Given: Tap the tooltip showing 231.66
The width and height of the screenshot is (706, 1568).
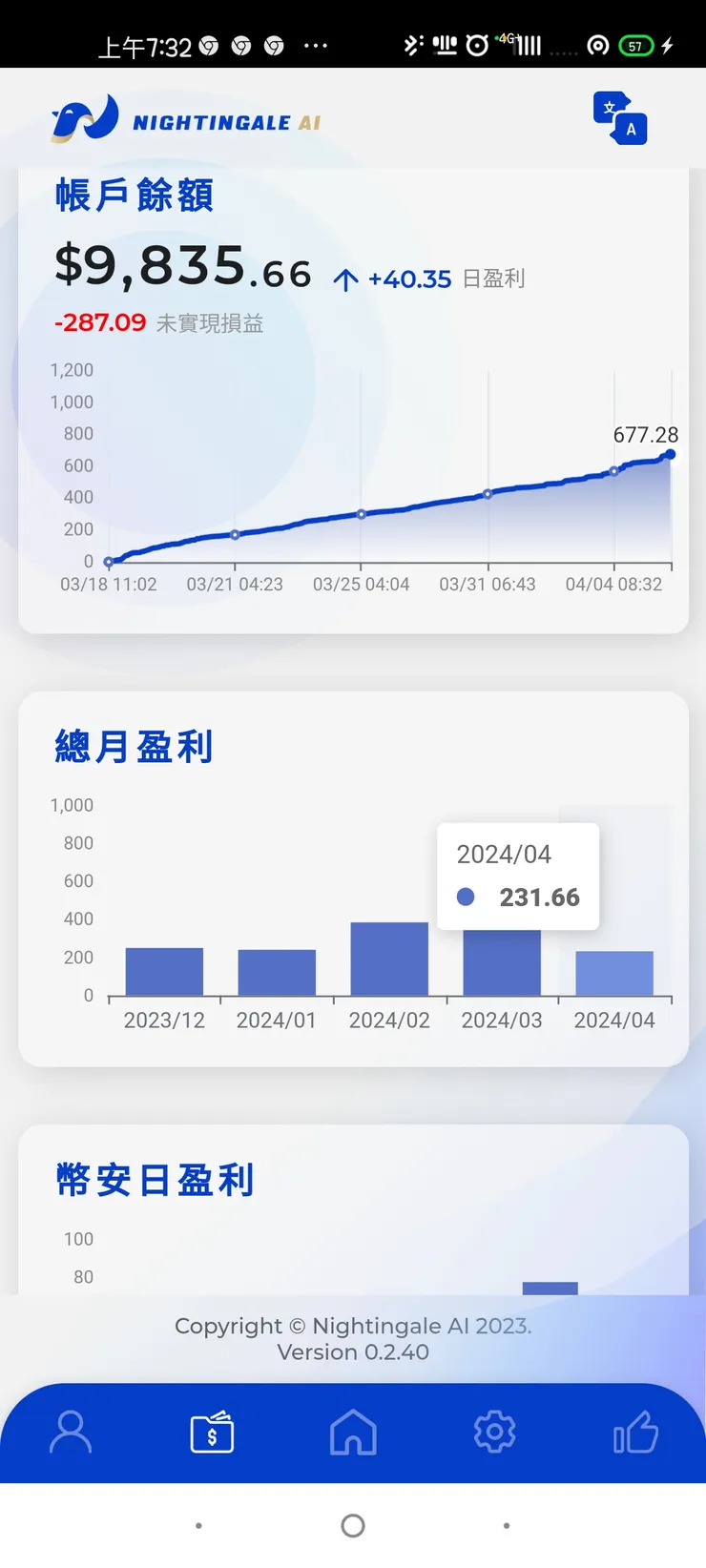Looking at the screenshot, I should point(517,876).
